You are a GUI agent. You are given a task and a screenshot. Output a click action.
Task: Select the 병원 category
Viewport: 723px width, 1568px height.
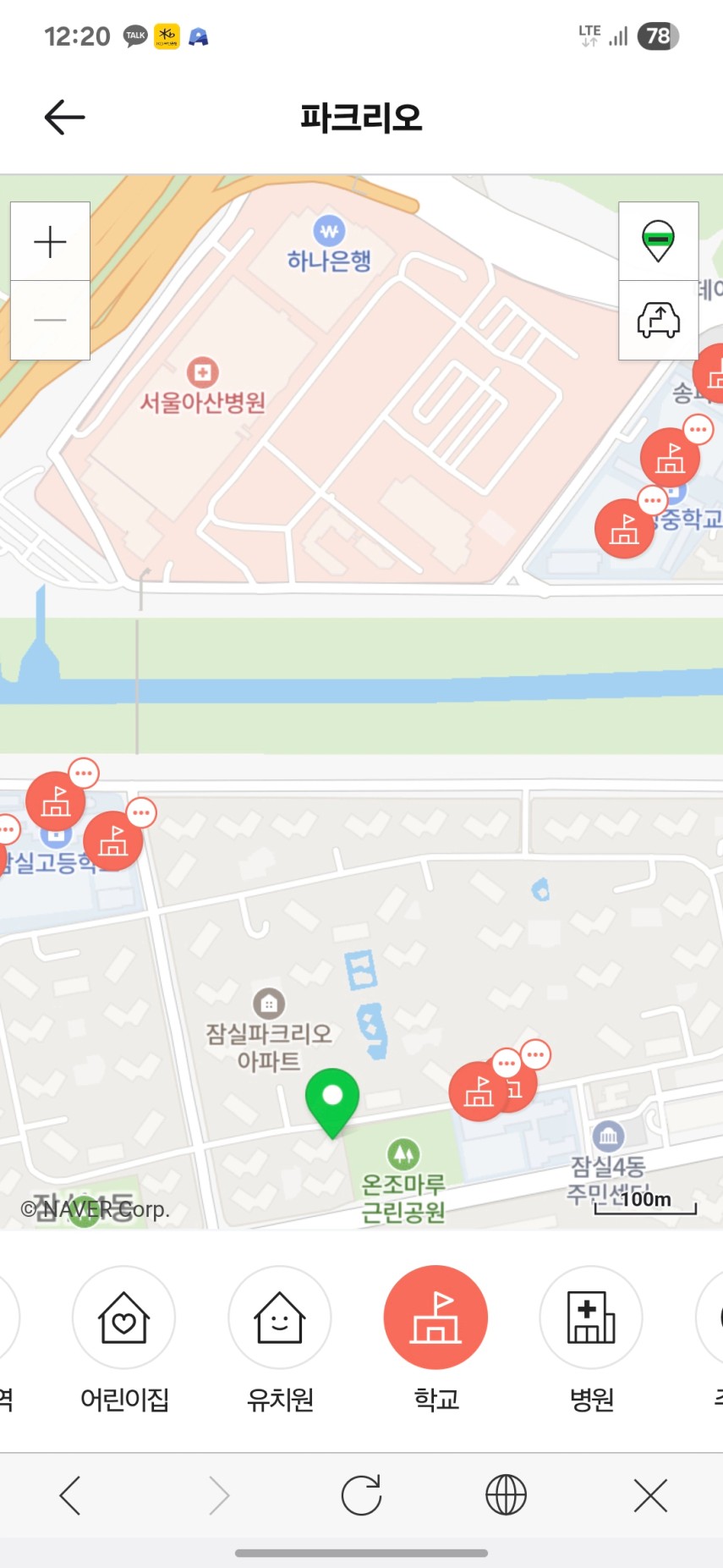[x=591, y=1318]
